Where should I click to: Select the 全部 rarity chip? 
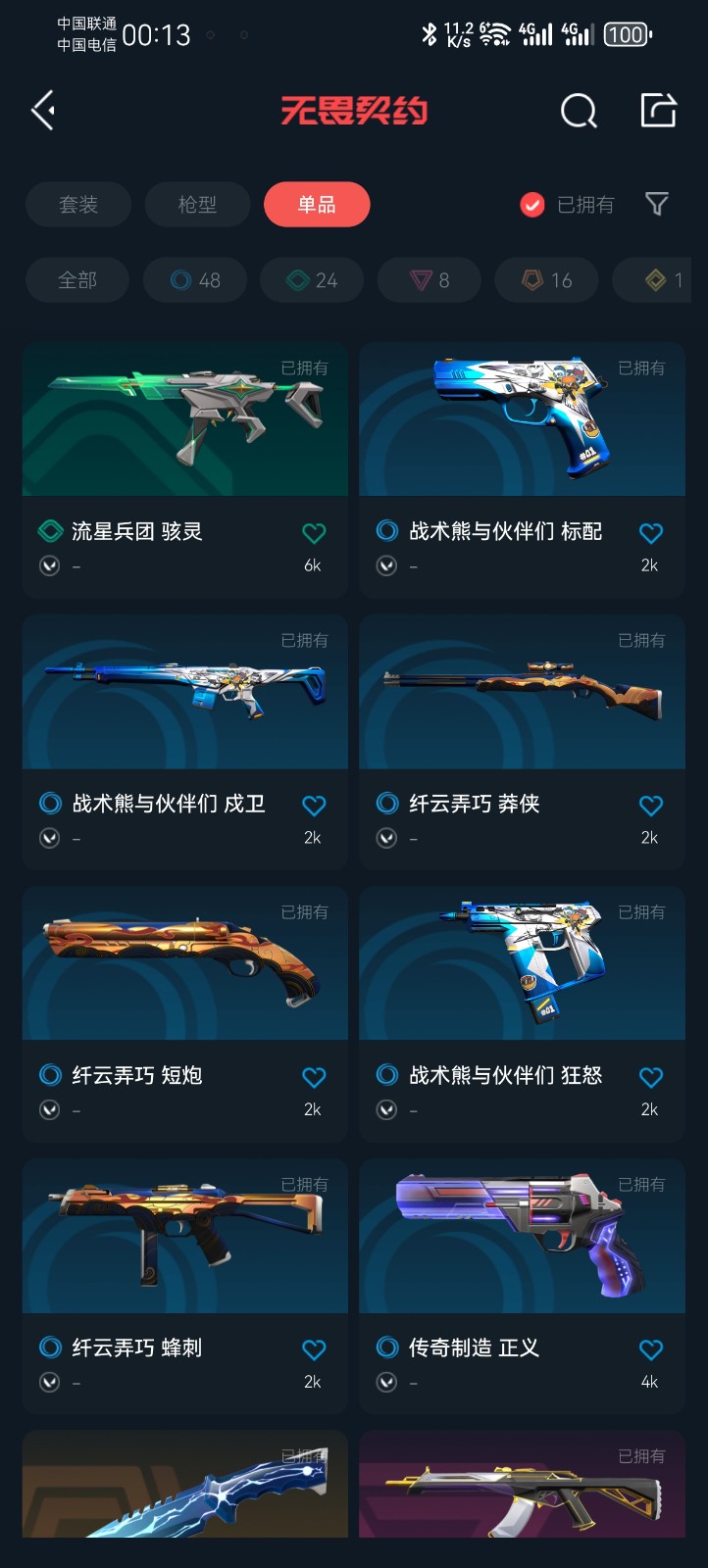[77, 280]
